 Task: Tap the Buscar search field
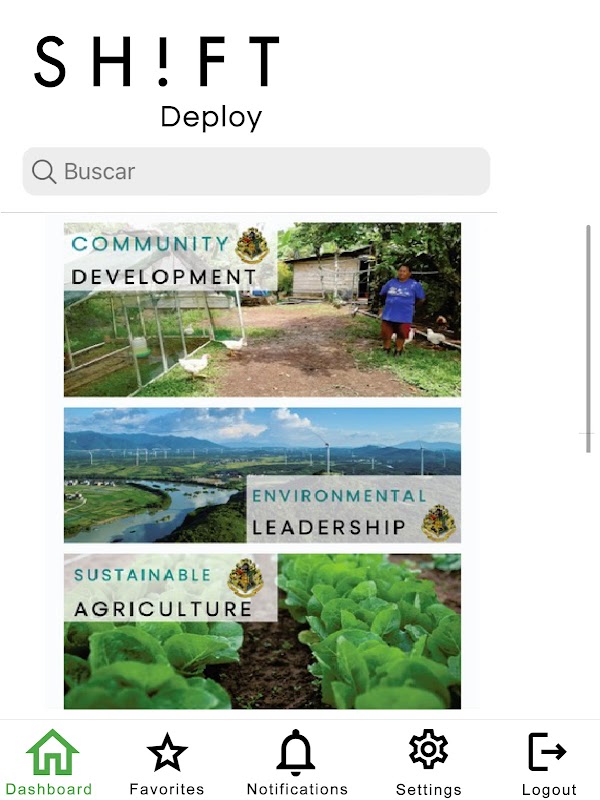256,171
